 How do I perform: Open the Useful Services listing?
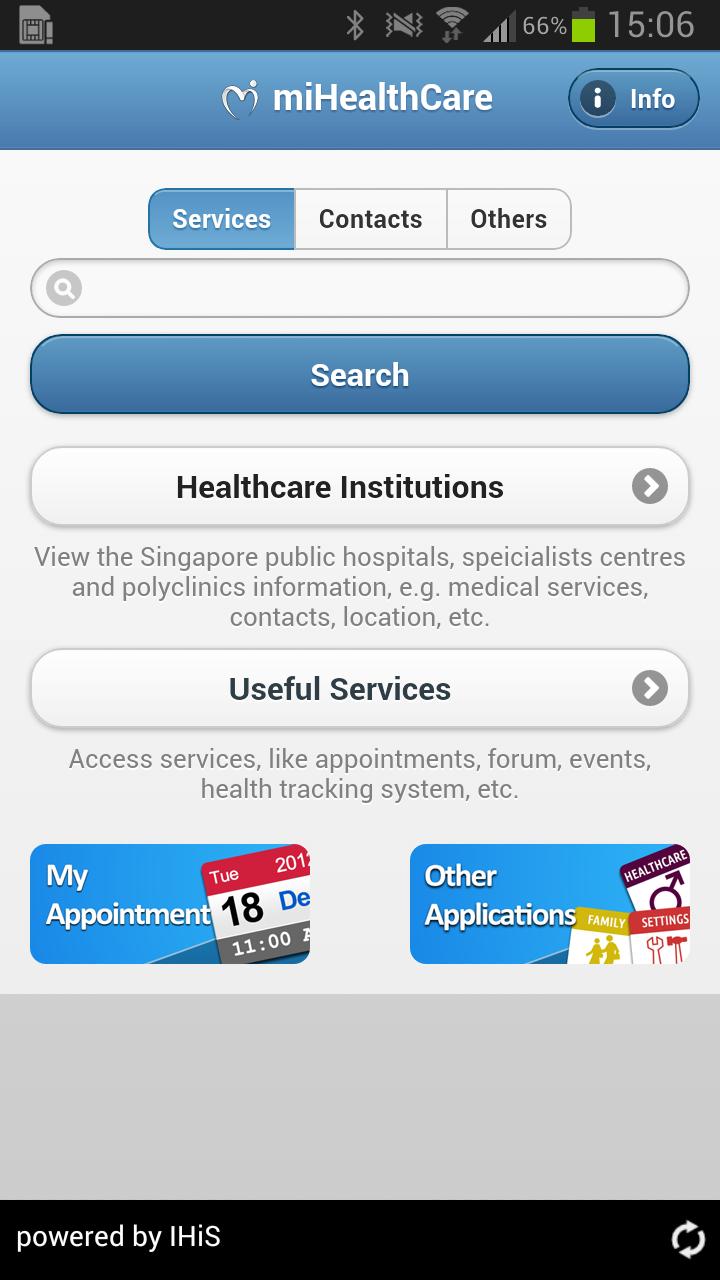point(340,688)
